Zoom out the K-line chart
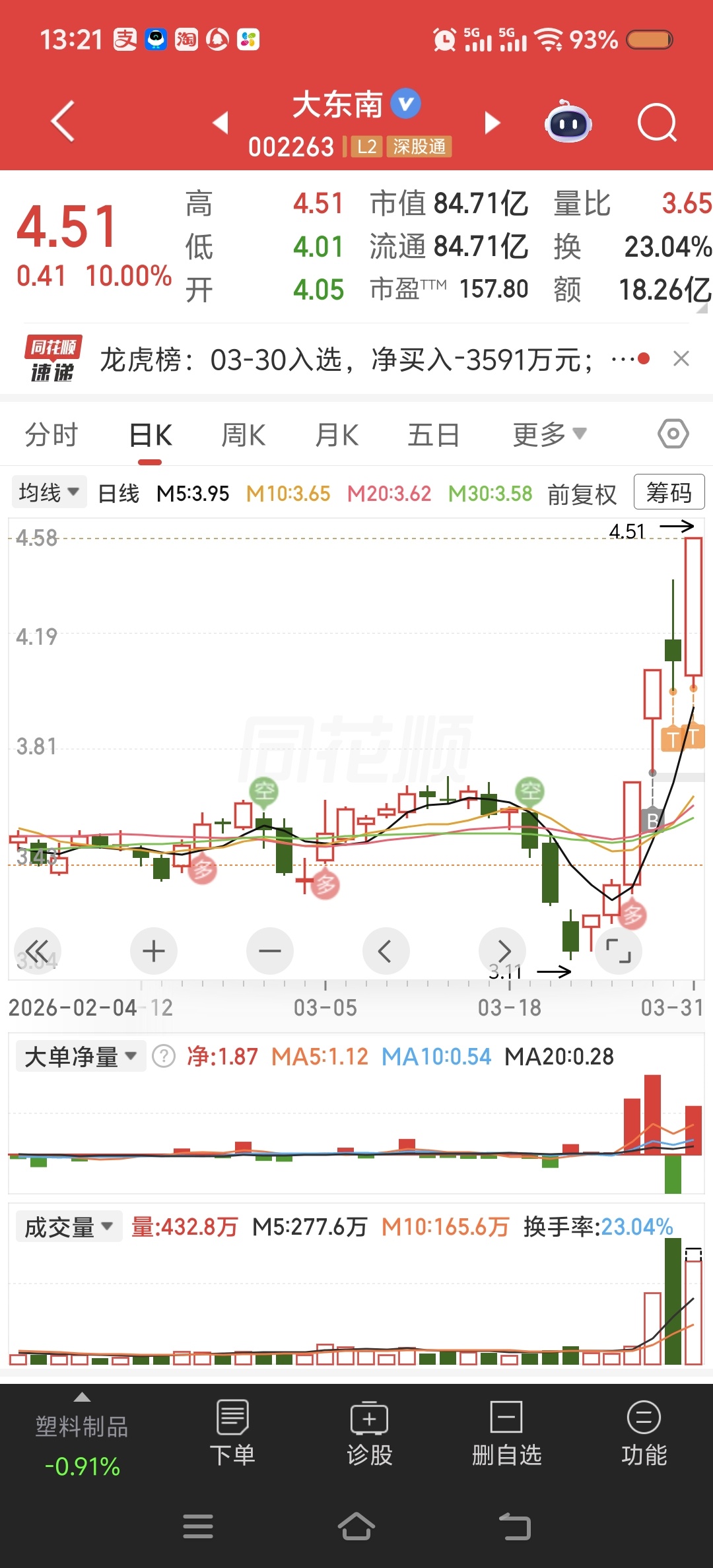This screenshot has height=1568, width=713. click(270, 951)
